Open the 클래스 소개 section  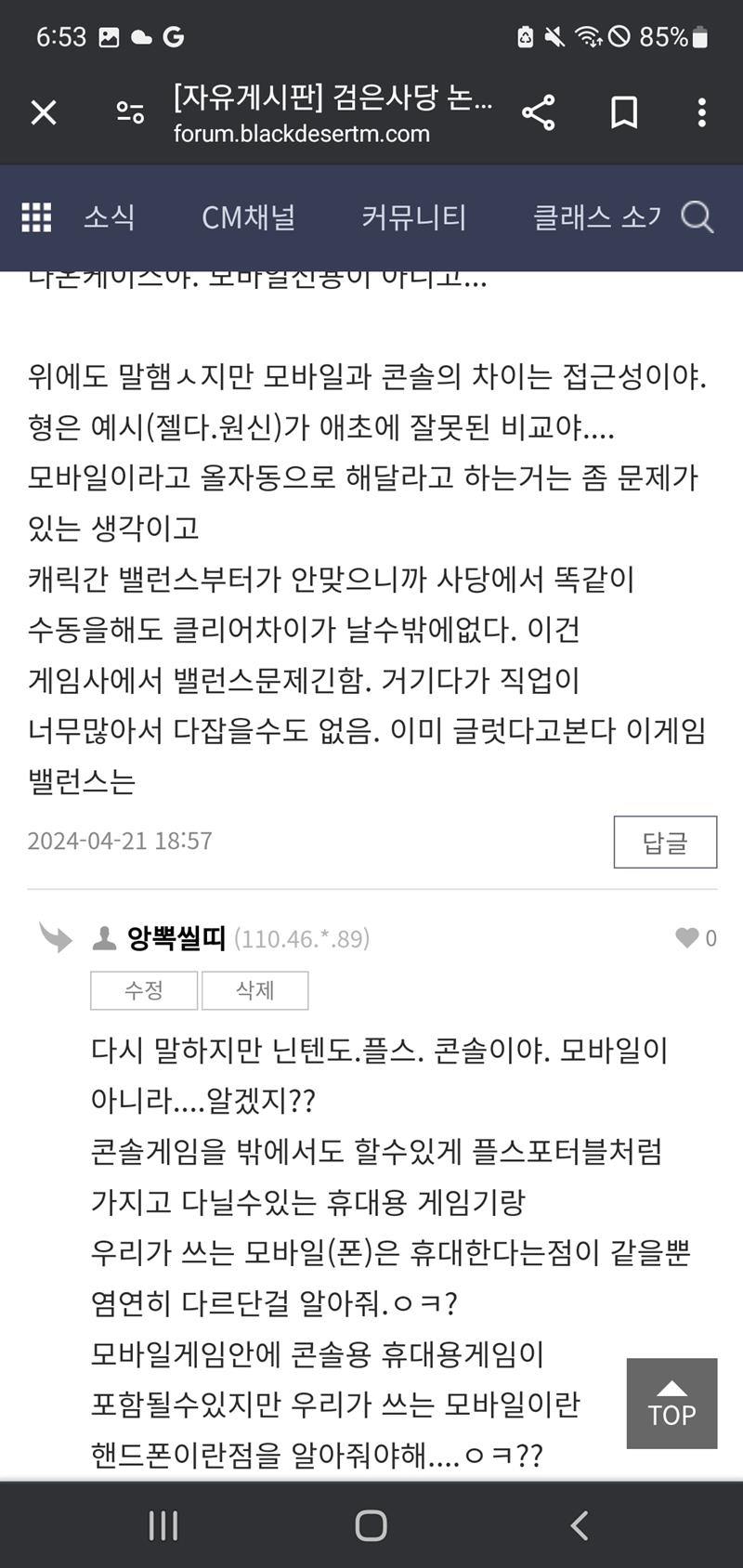pos(596,217)
